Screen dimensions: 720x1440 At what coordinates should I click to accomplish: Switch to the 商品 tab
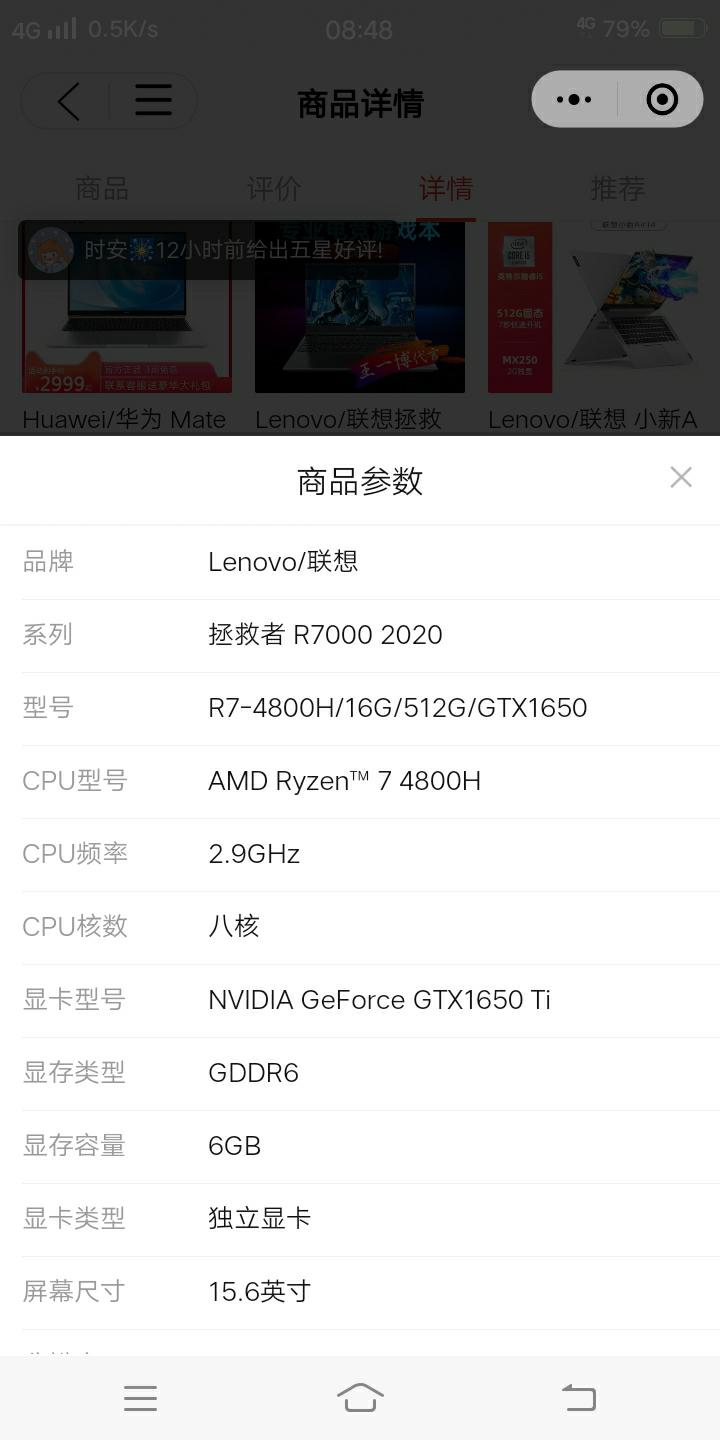(102, 188)
